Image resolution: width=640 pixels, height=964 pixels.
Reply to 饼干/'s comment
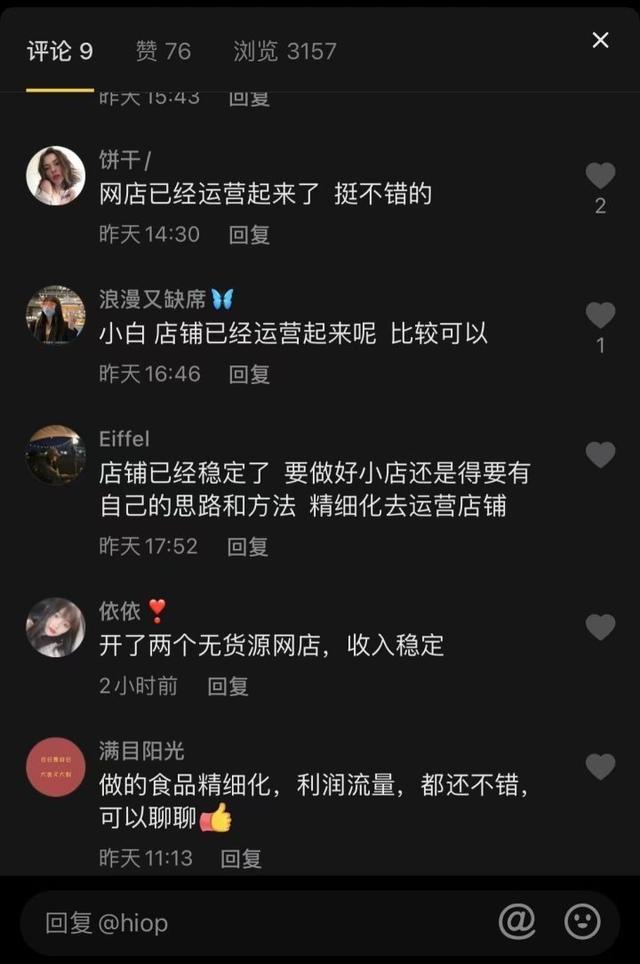[x=249, y=234]
